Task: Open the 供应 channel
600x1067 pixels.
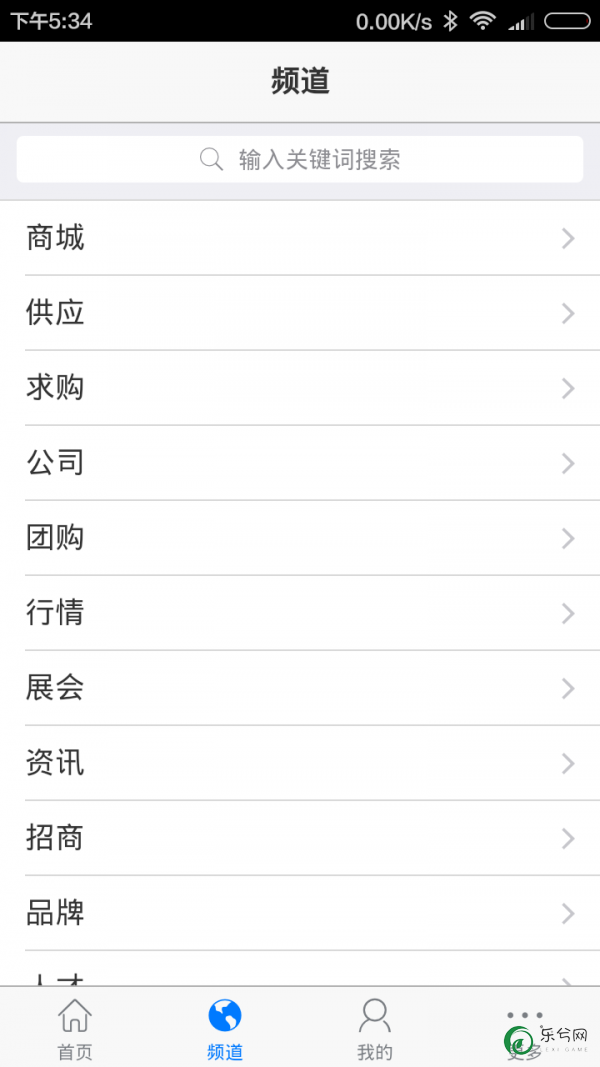Action: [x=300, y=313]
